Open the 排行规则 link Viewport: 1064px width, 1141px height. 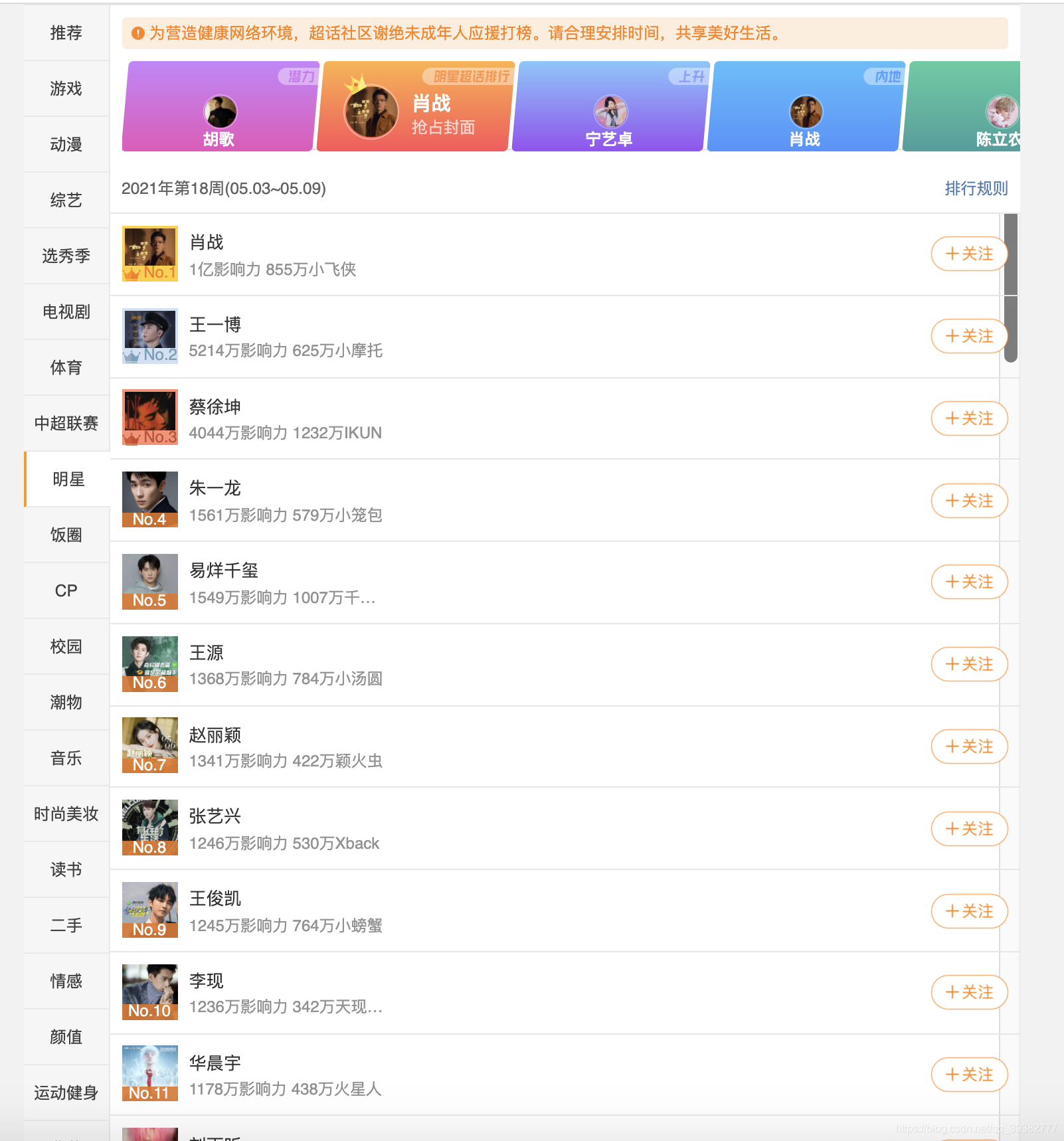coord(976,189)
